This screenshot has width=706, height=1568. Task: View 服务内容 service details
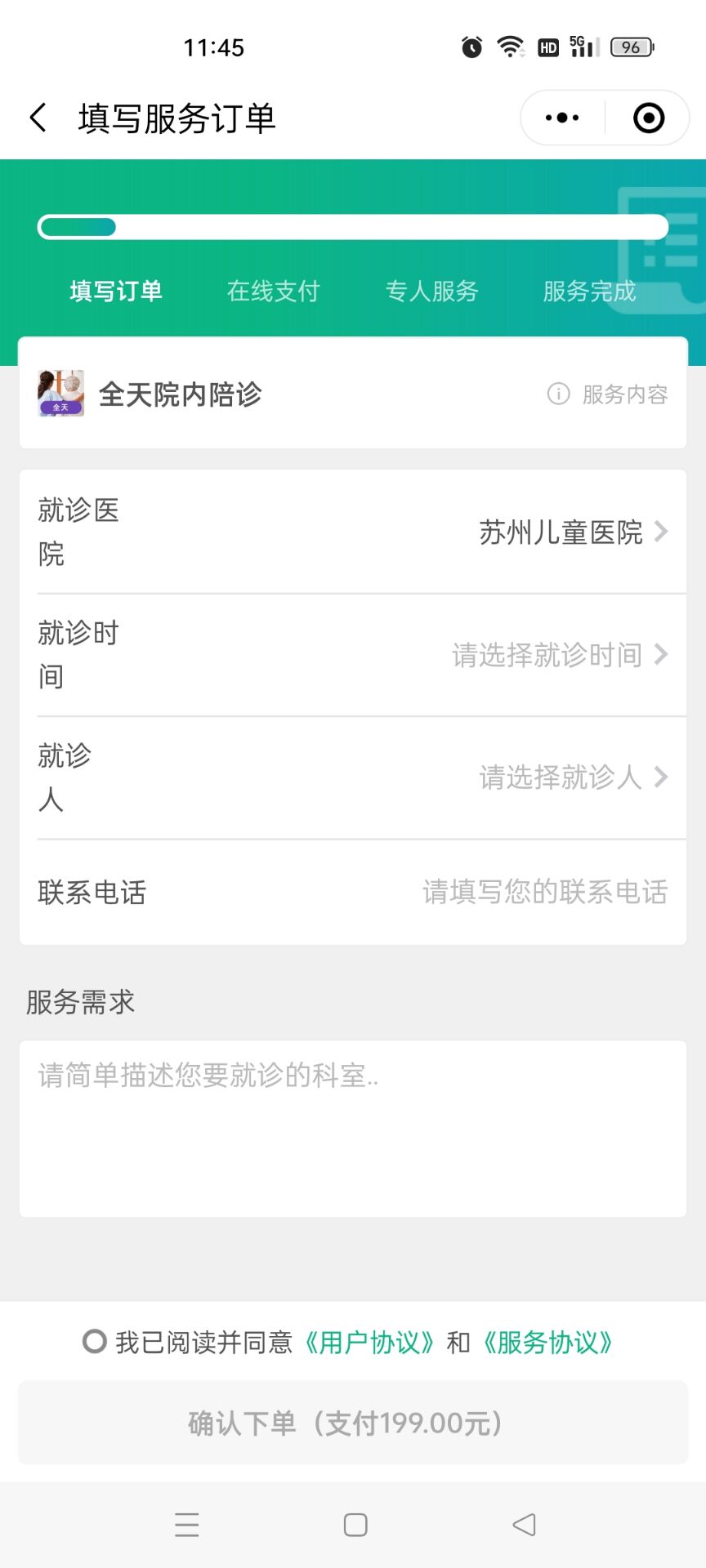tap(608, 394)
